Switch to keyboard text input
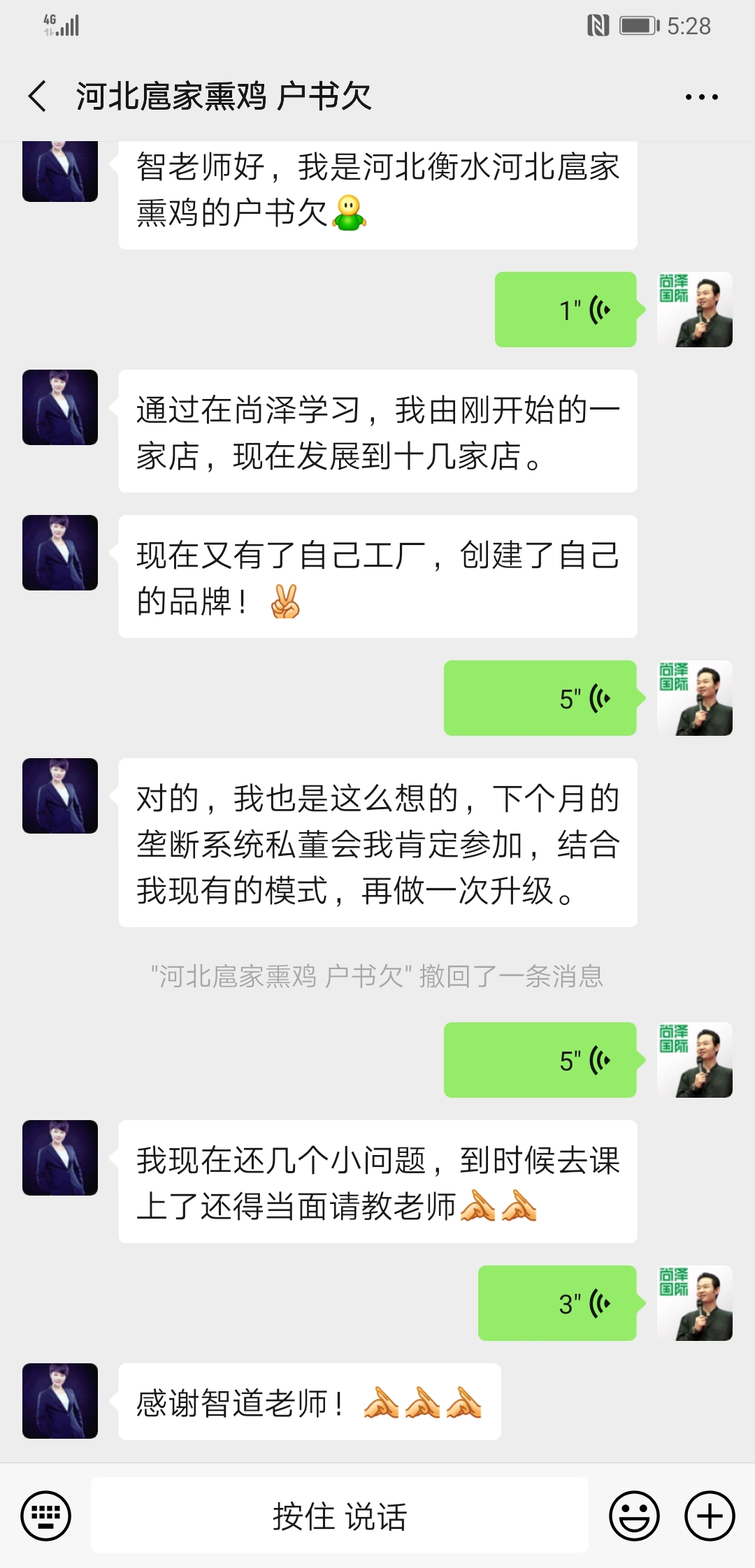 46,1516
